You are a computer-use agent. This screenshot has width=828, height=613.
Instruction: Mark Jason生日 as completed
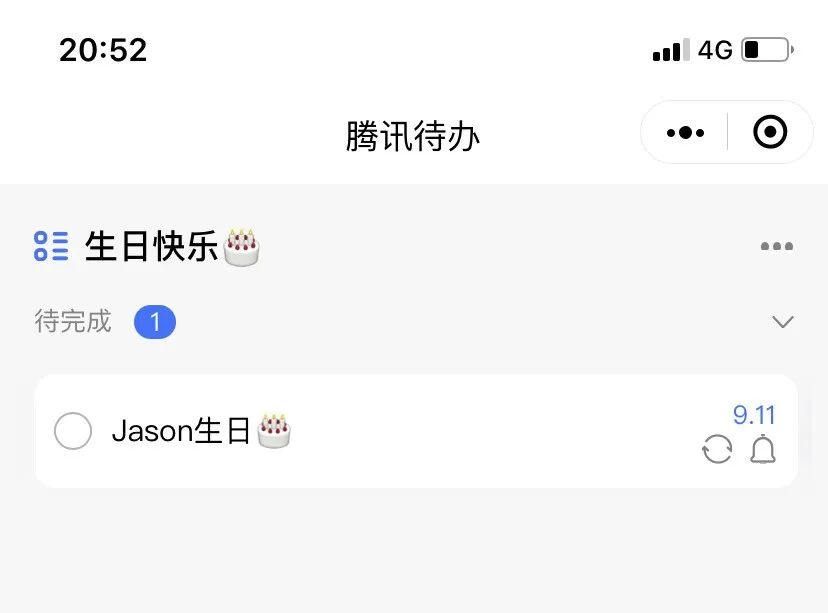point(73,431)
